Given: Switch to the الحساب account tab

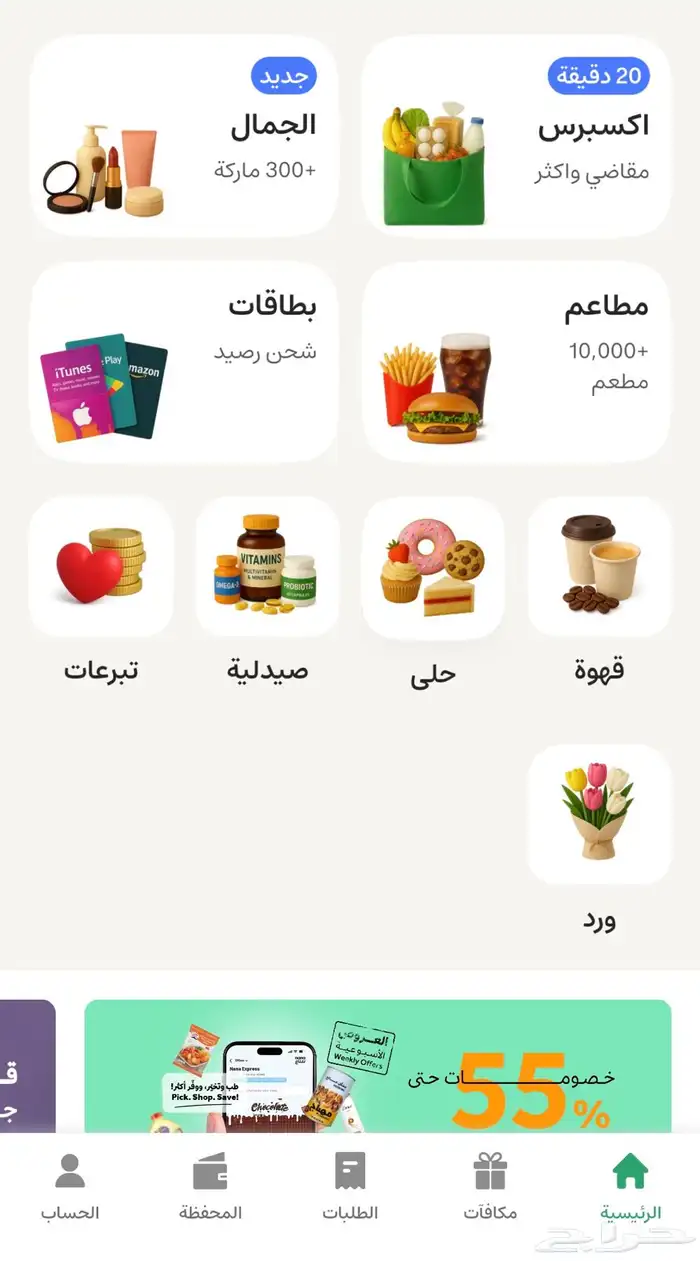Looking at the screenshot, I should point(70,1186).
